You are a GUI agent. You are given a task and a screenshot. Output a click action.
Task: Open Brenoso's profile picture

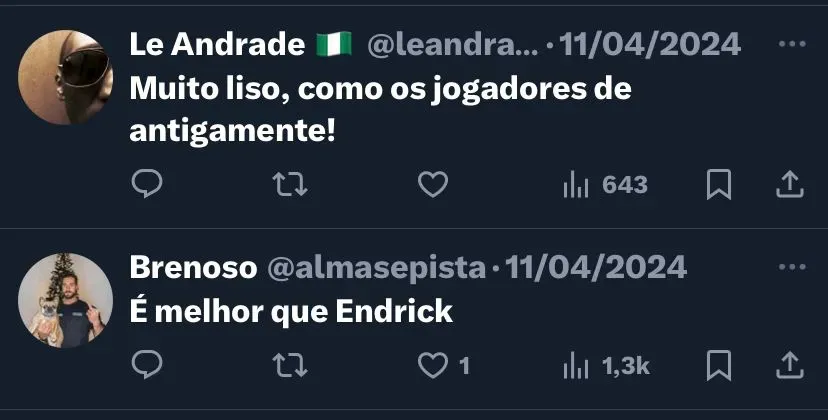click(x=66, y=299)
